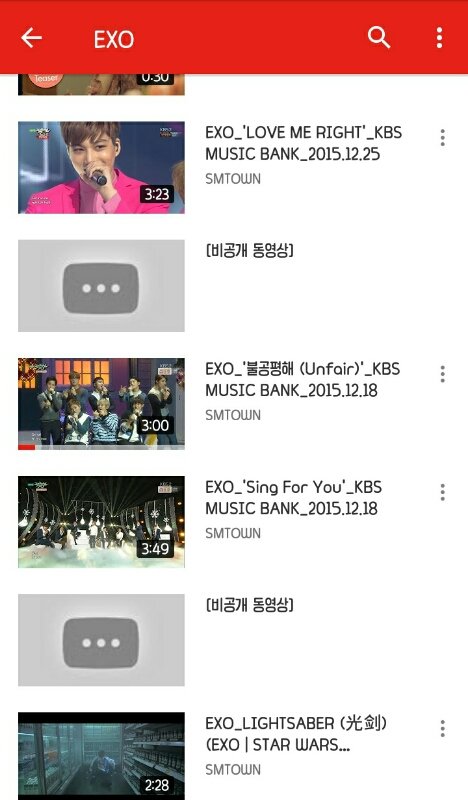
Task: Open options for the 'LOVE ME RIGHT' video
Action: [442, 138]
